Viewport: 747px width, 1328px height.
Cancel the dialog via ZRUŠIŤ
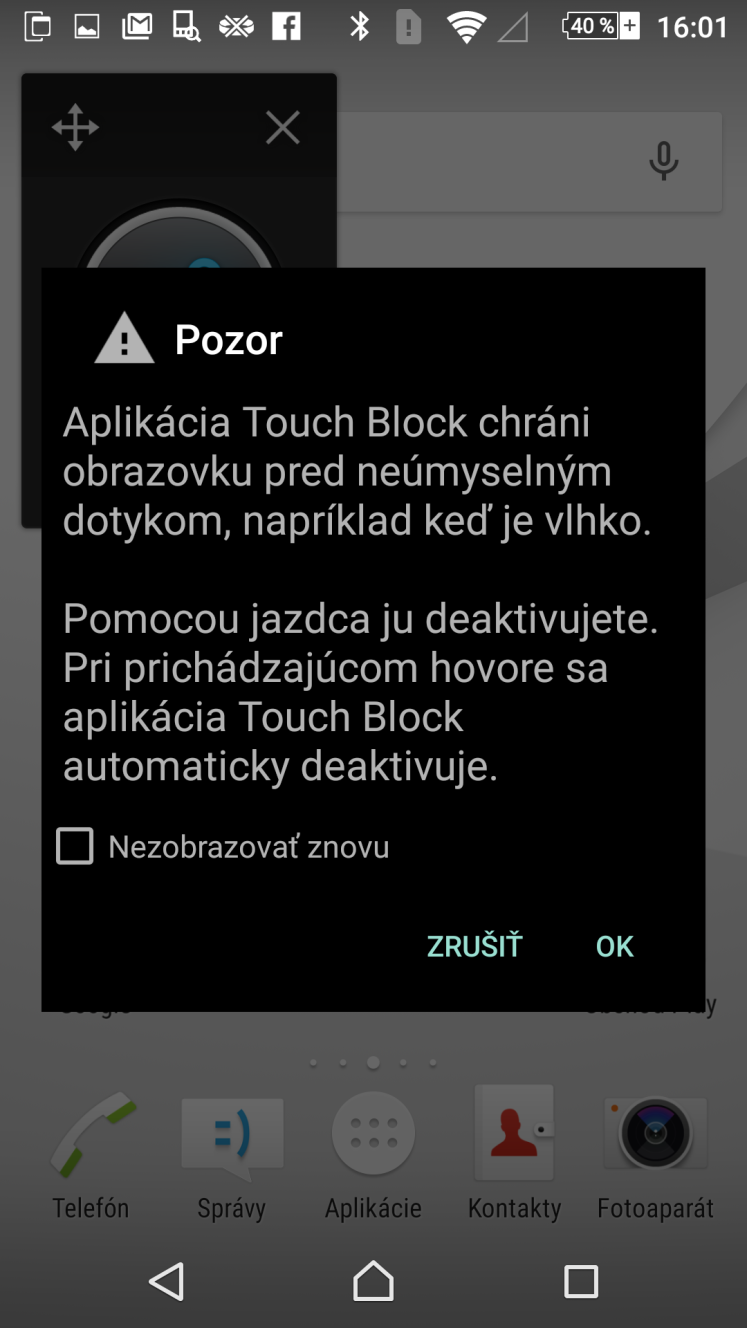point(475,945)
